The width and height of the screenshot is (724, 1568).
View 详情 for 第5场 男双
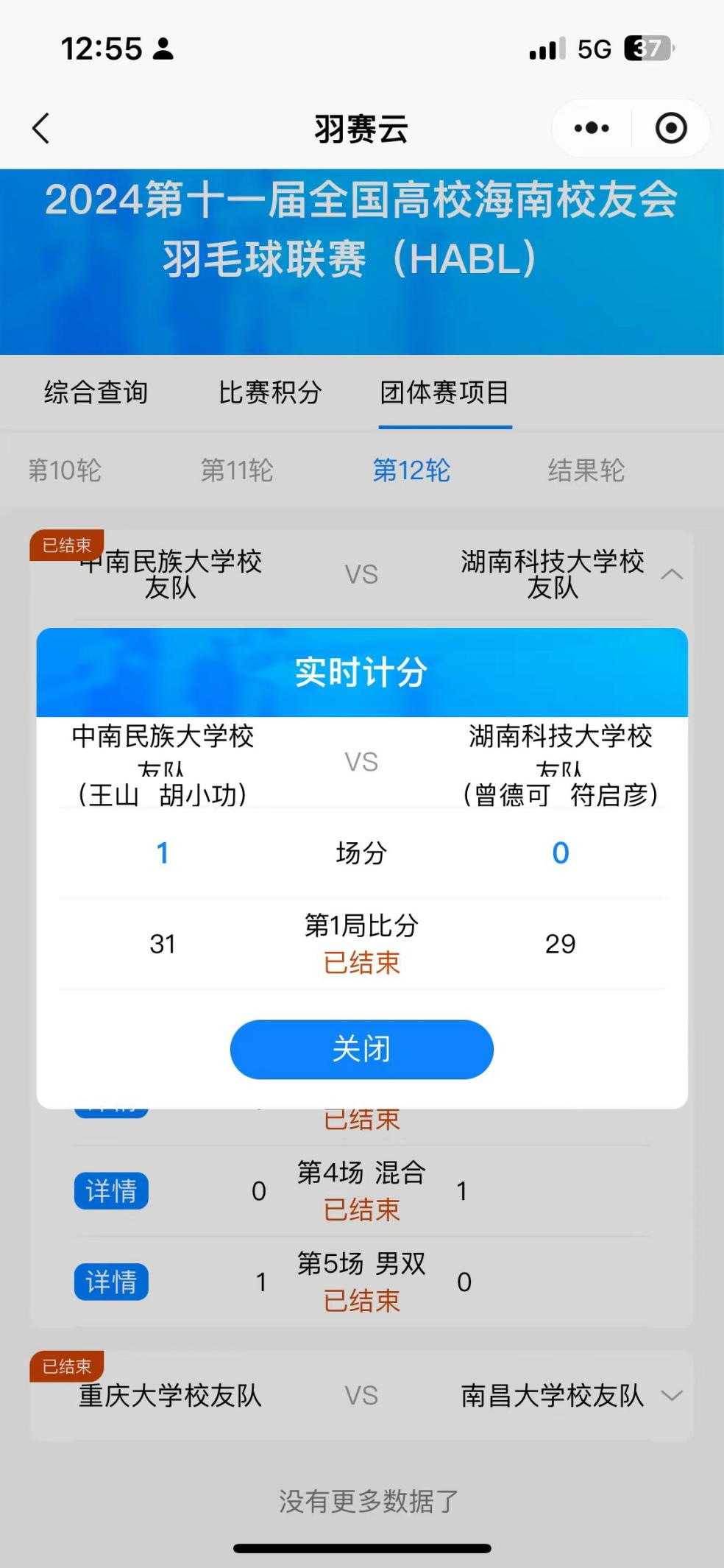click(111, 1282)
